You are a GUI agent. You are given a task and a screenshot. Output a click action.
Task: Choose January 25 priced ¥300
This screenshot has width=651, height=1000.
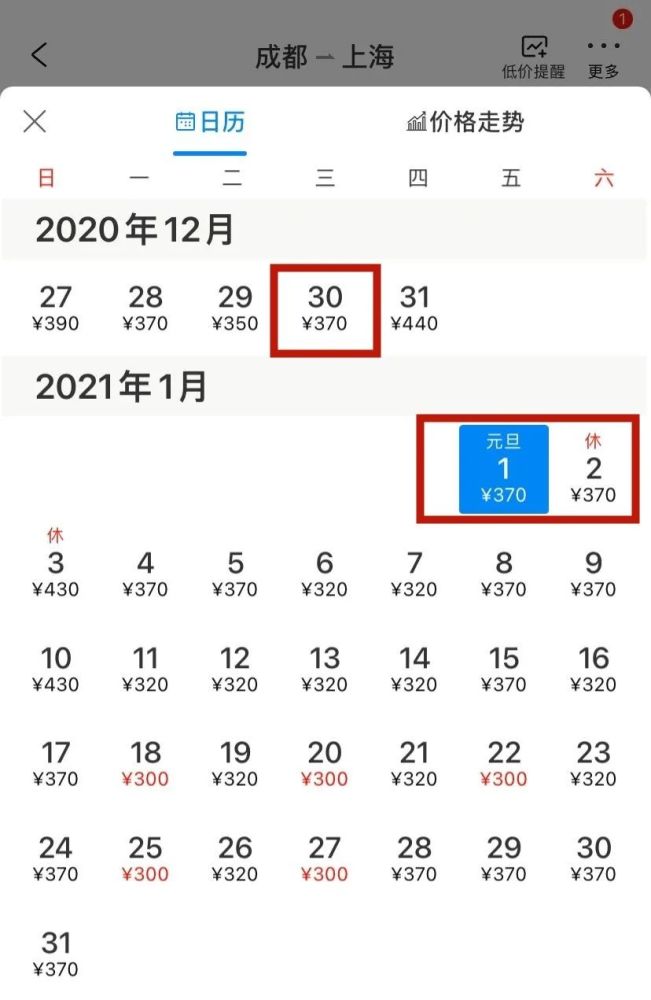[x=146, y=859]
